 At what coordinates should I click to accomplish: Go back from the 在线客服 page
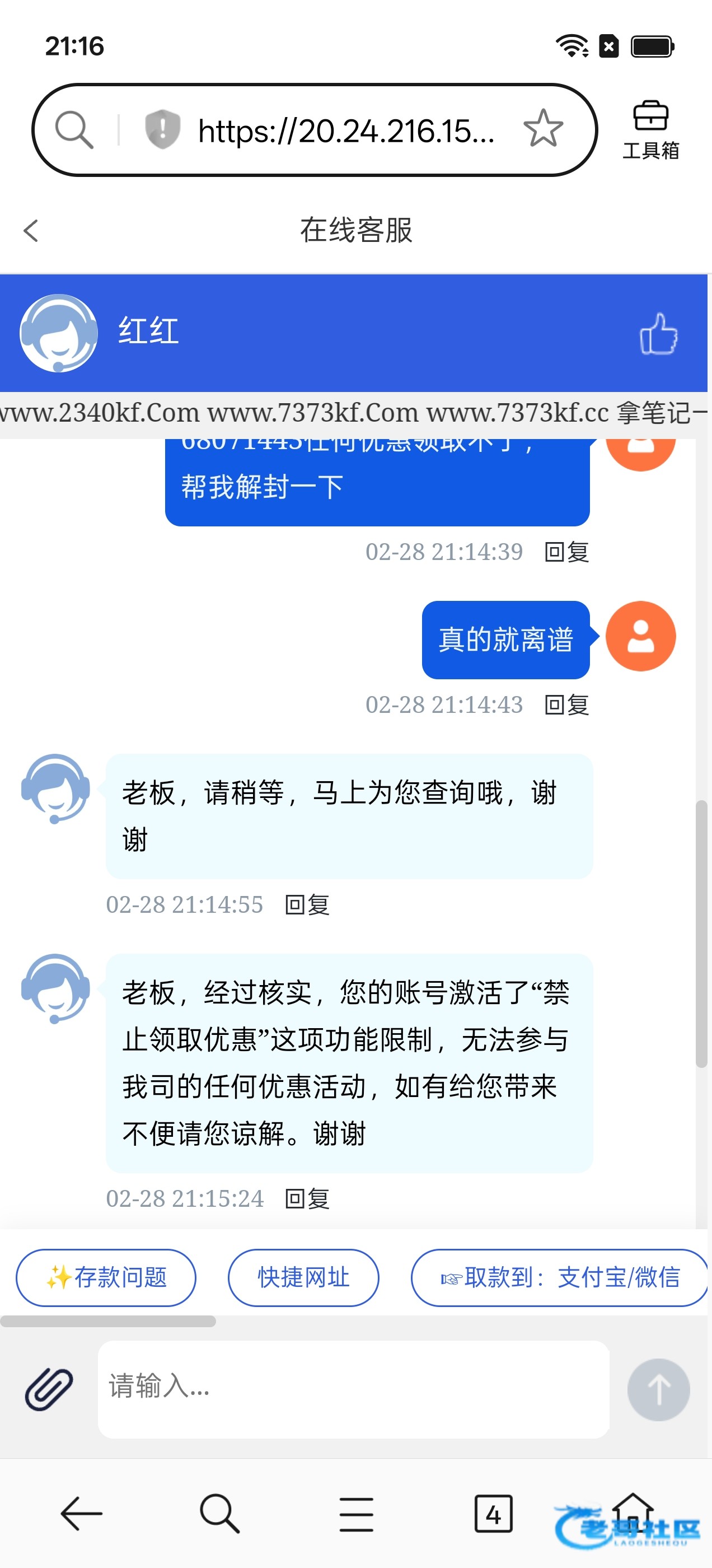click(x=31, y=231)
